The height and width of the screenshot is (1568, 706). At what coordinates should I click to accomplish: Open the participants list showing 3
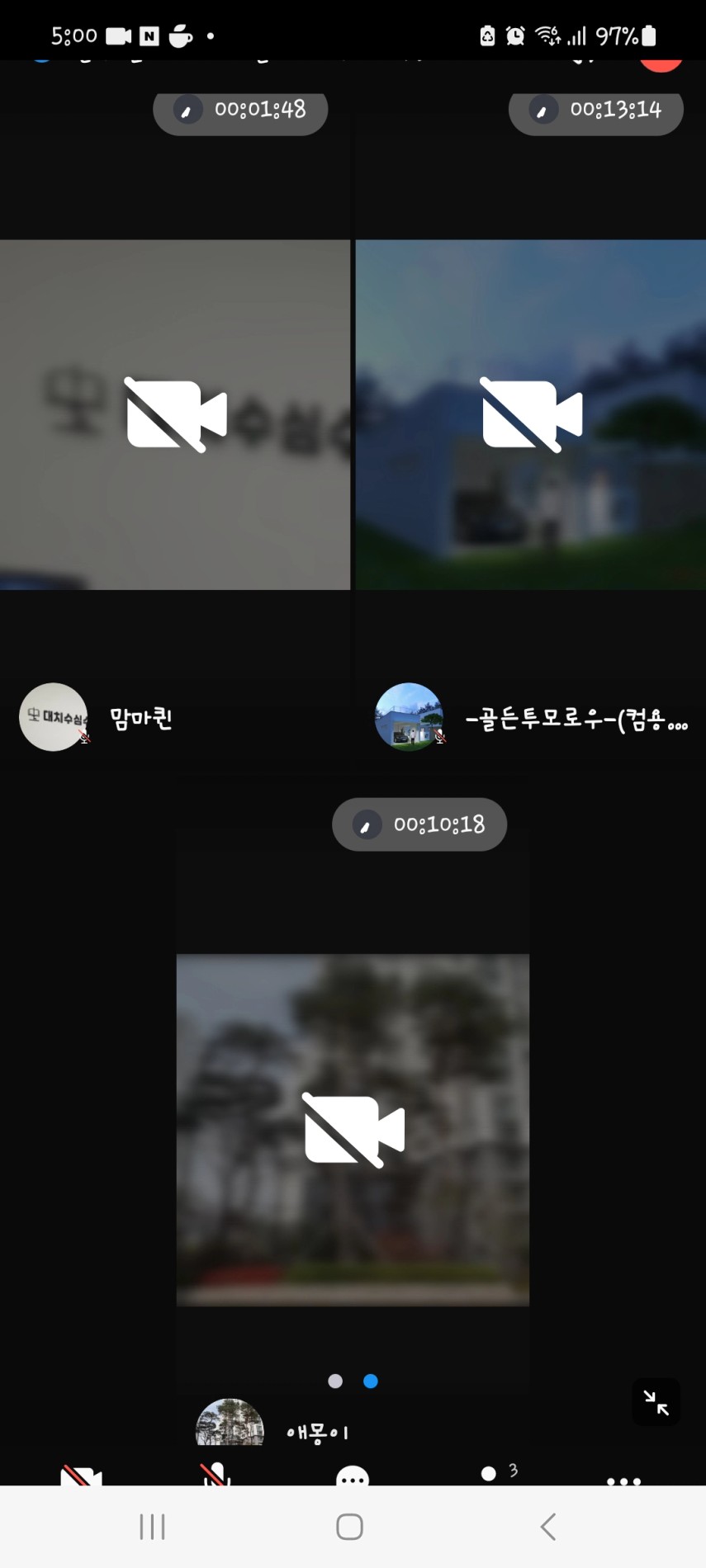pyautogui.click(x=500, y=1472)
